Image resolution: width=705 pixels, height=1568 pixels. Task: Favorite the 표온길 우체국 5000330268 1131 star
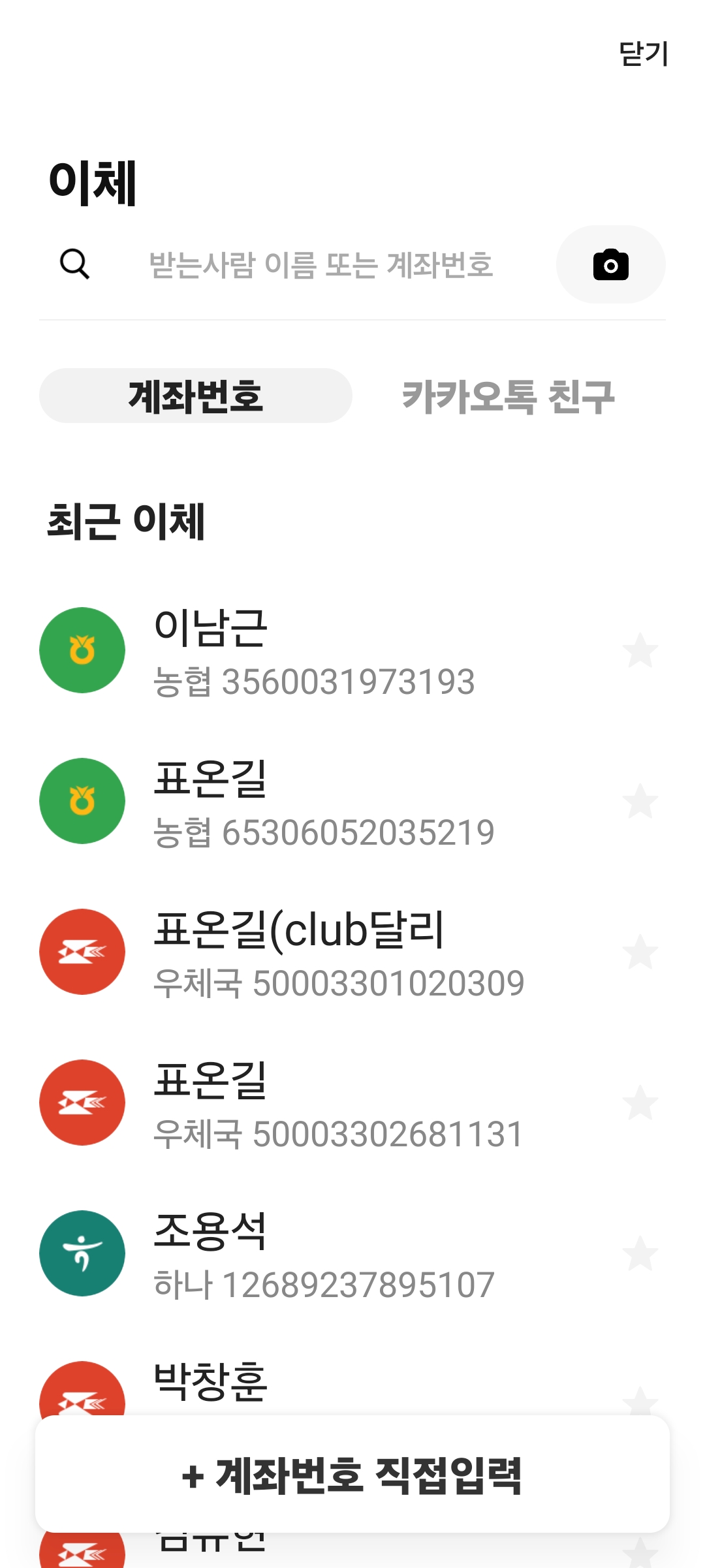[x=640, y=1103]
